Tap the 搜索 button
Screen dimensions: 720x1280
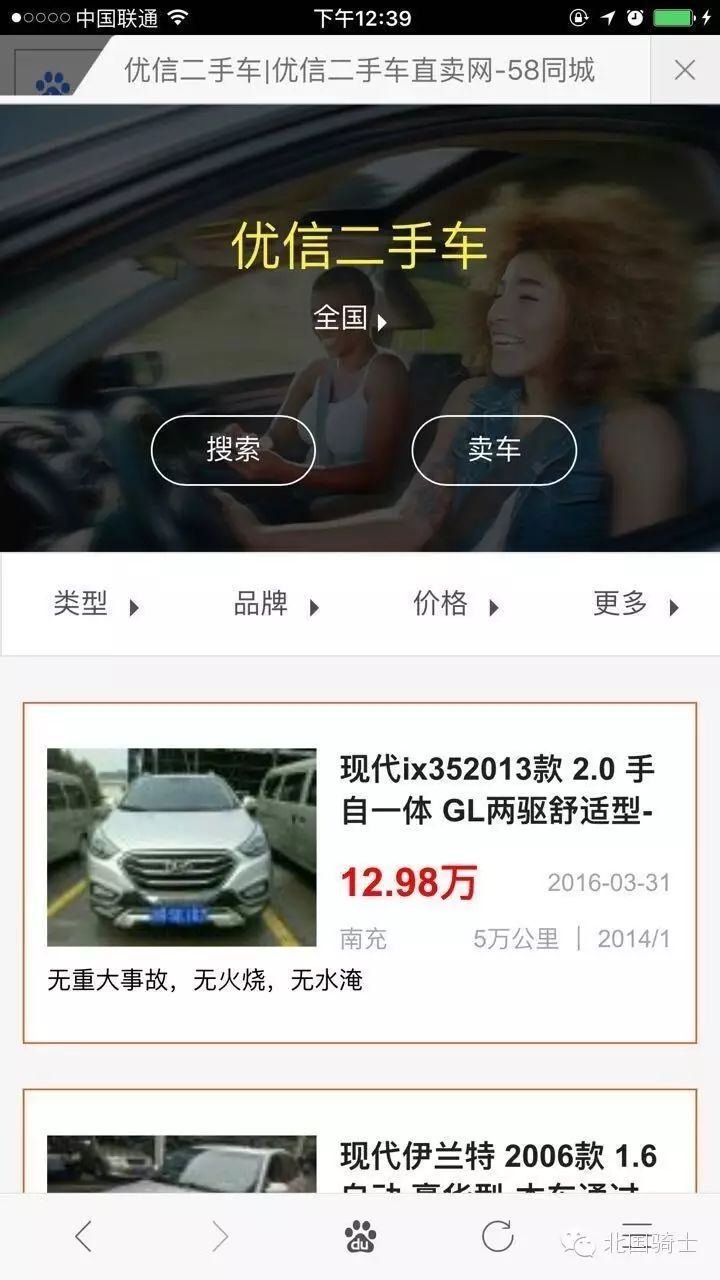coord(233,450)
